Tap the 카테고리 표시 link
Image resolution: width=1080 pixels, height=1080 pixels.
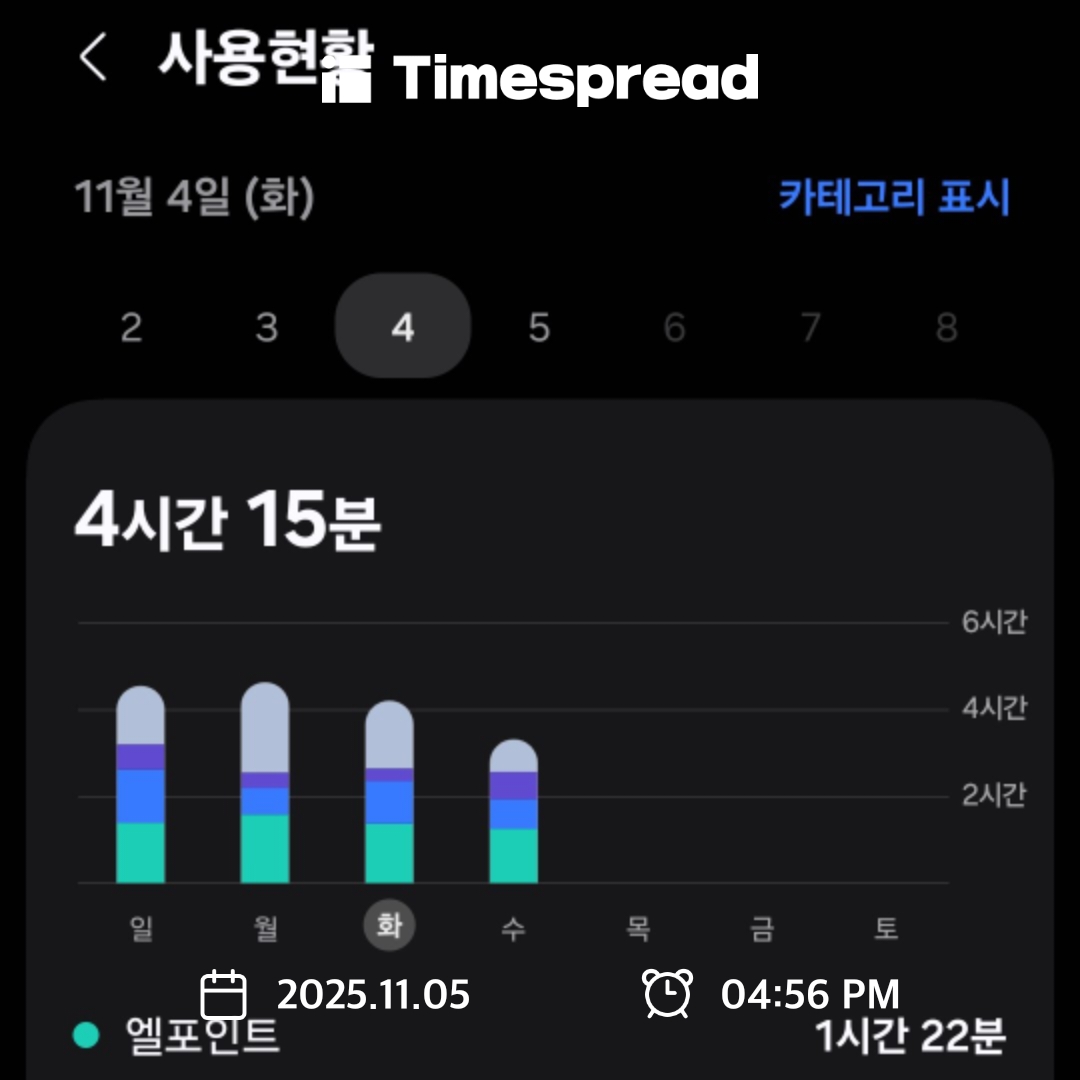tap(894, 197)
